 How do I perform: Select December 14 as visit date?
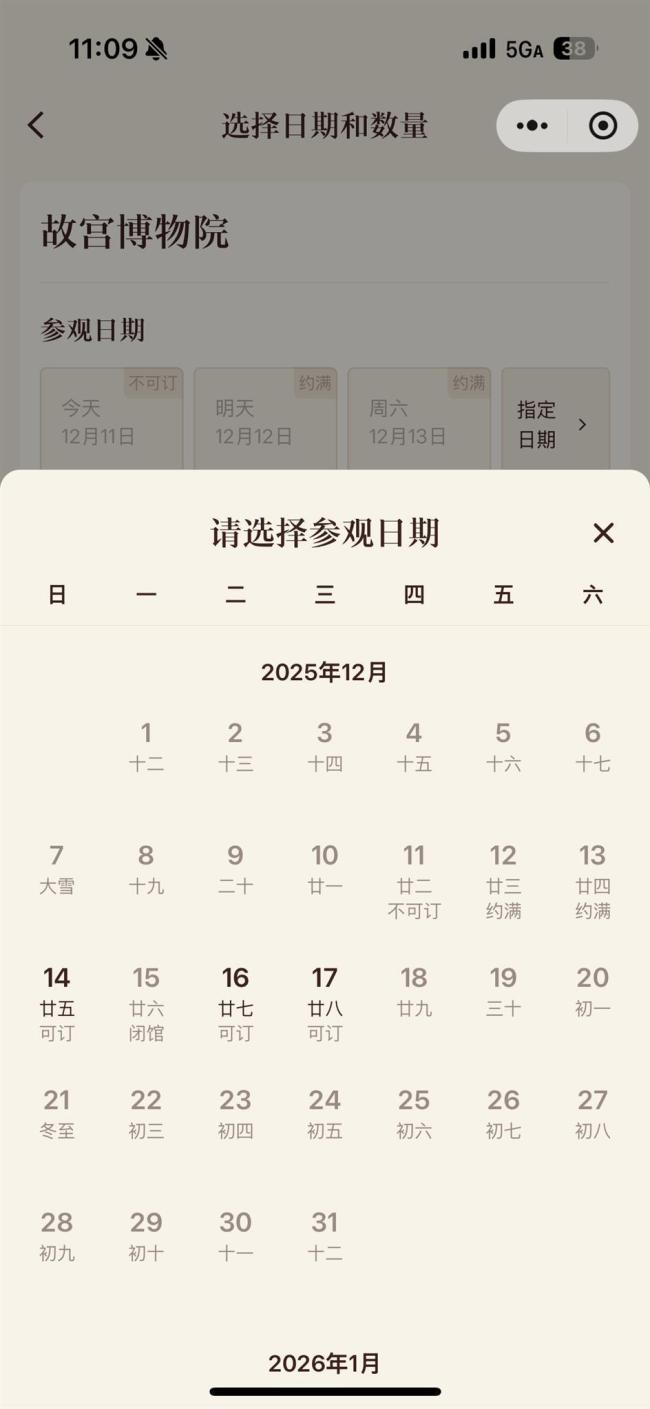[57, 1002]
